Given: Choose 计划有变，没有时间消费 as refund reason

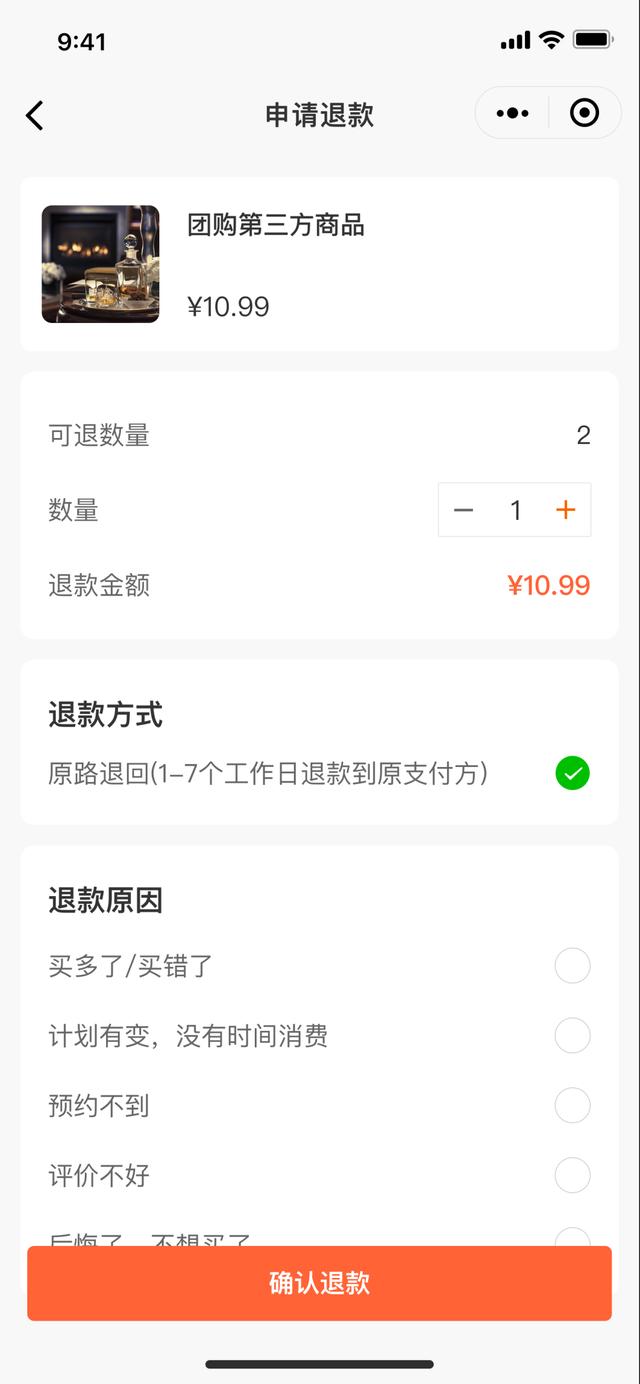Looking at the screenshot, I should [x=319, y=1036].
